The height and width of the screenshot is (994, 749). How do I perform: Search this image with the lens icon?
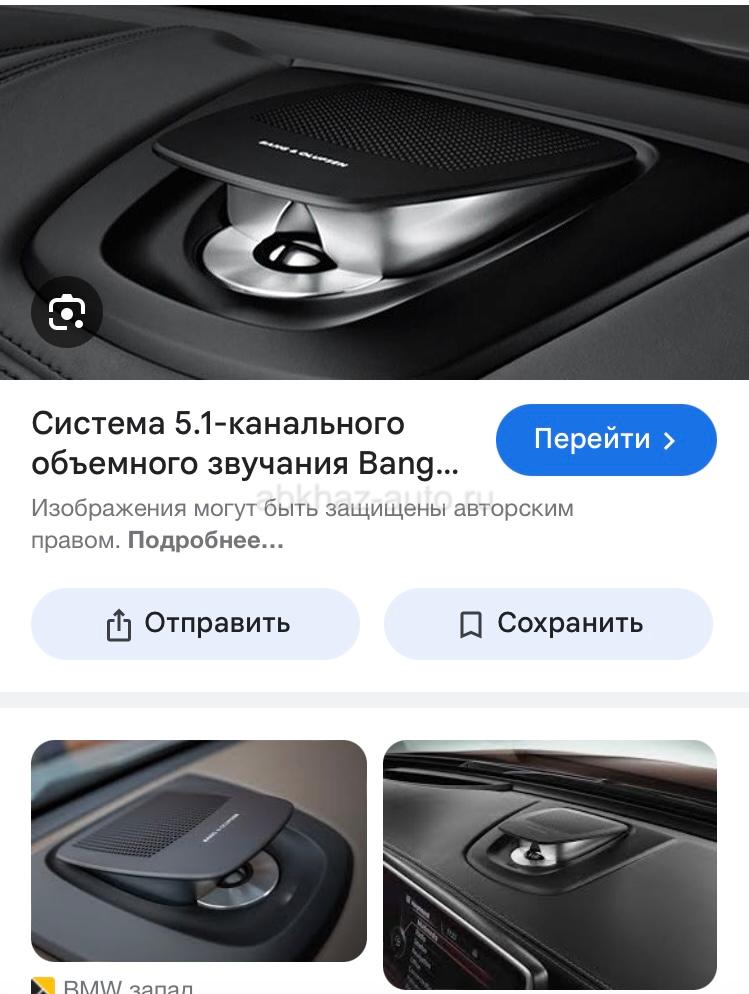click(67, 314)
